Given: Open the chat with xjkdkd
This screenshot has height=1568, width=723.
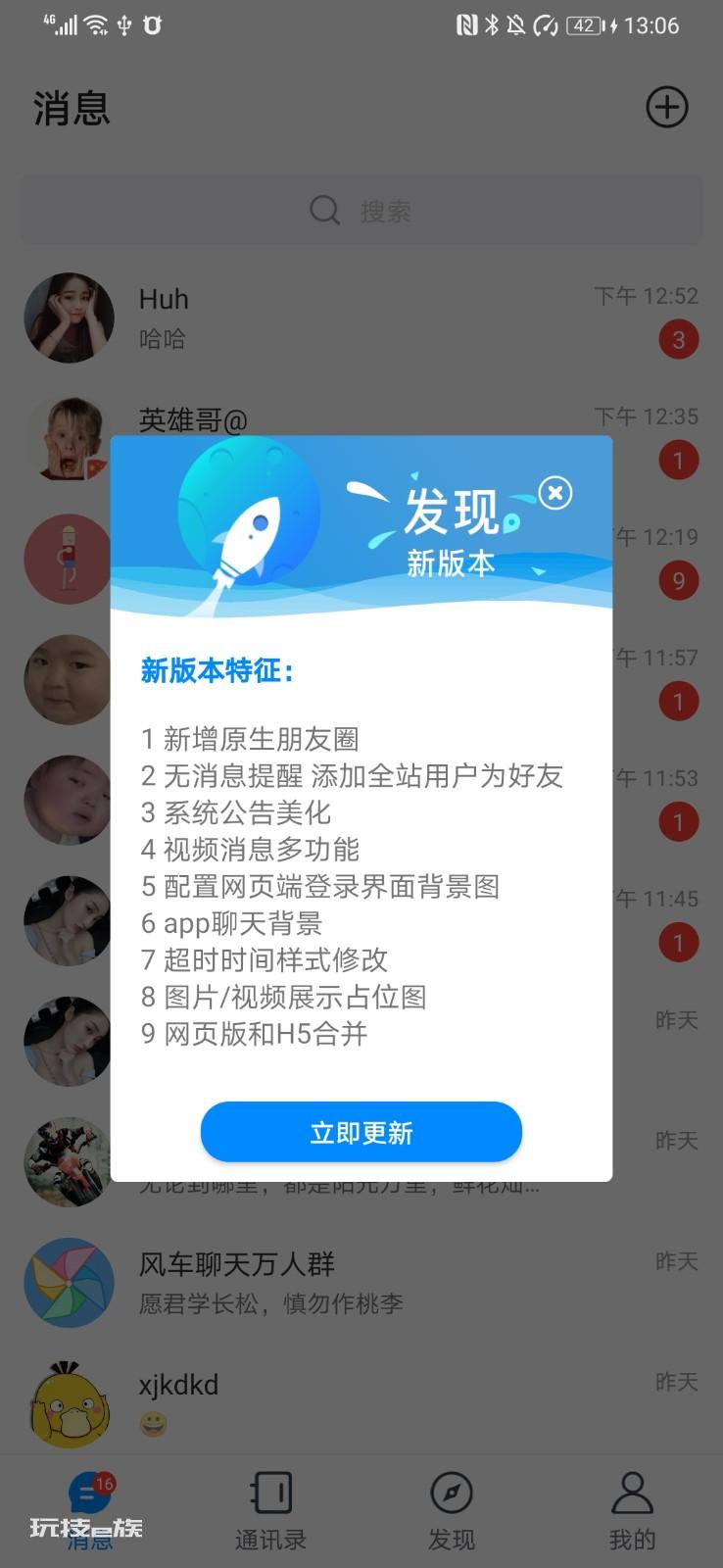Looking at the screenshot, I should coord(361,1403).
